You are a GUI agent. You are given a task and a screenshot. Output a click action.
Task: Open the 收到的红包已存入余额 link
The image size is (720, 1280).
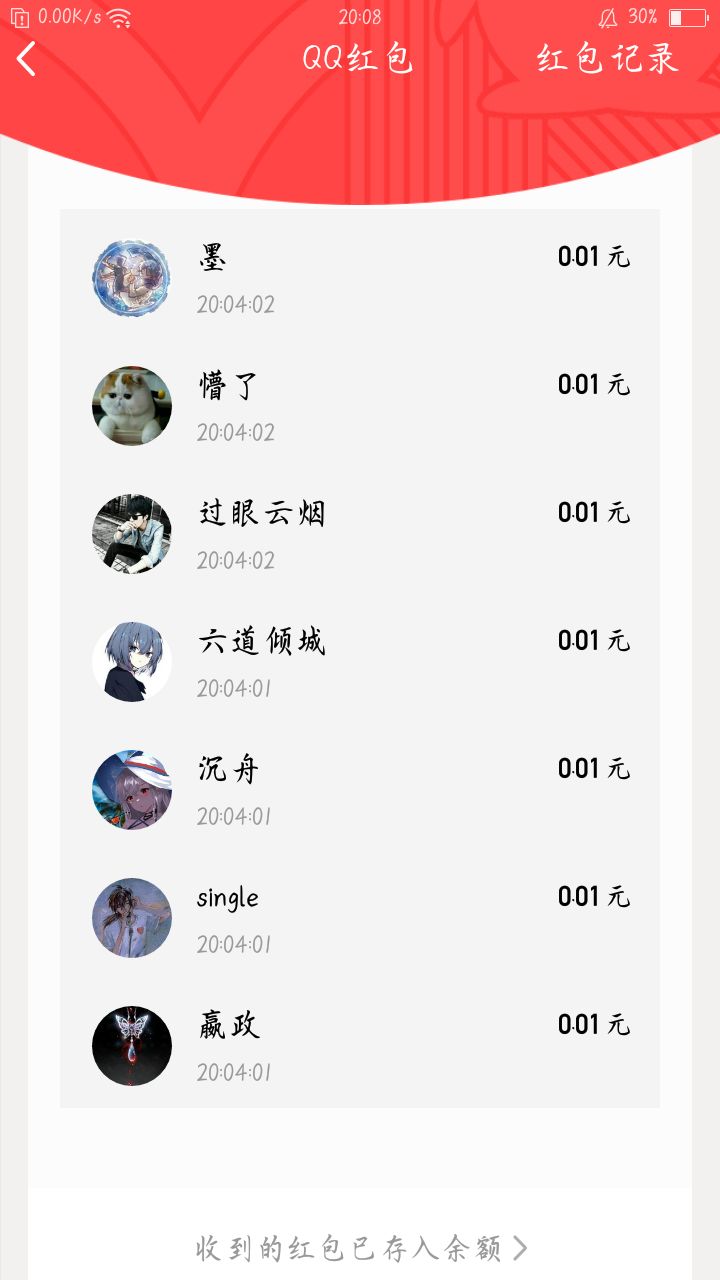[361, 1248]
